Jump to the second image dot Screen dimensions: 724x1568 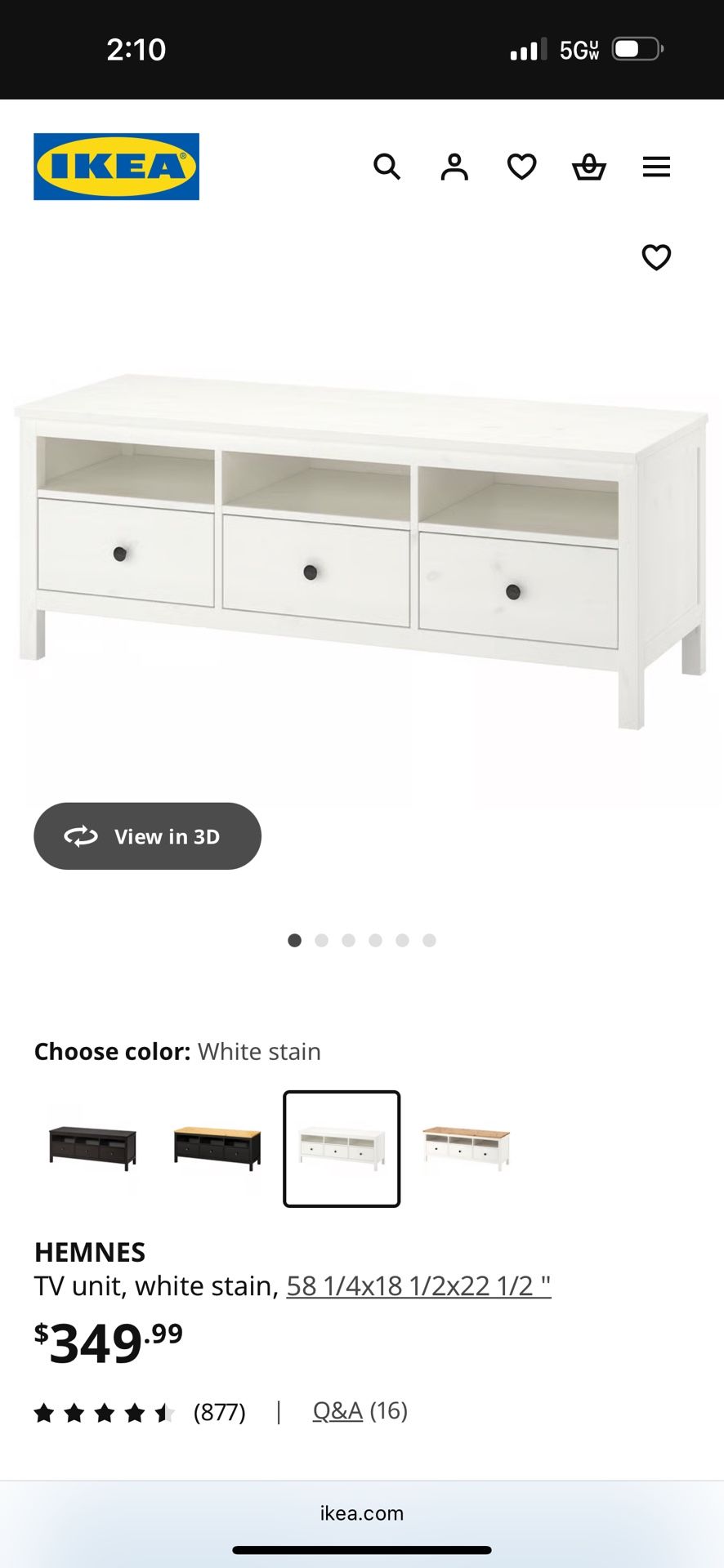coord(321,941)
